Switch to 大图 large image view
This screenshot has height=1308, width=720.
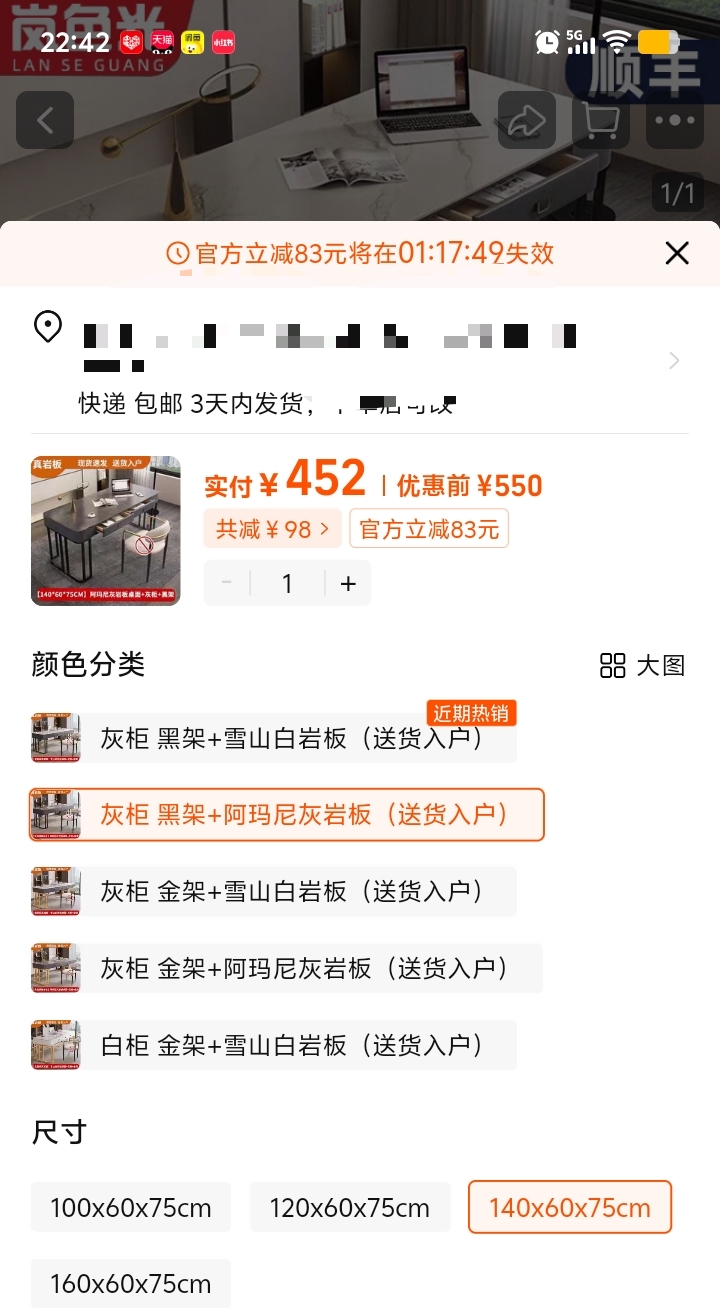pyautogui.click(x=643, y=665)
